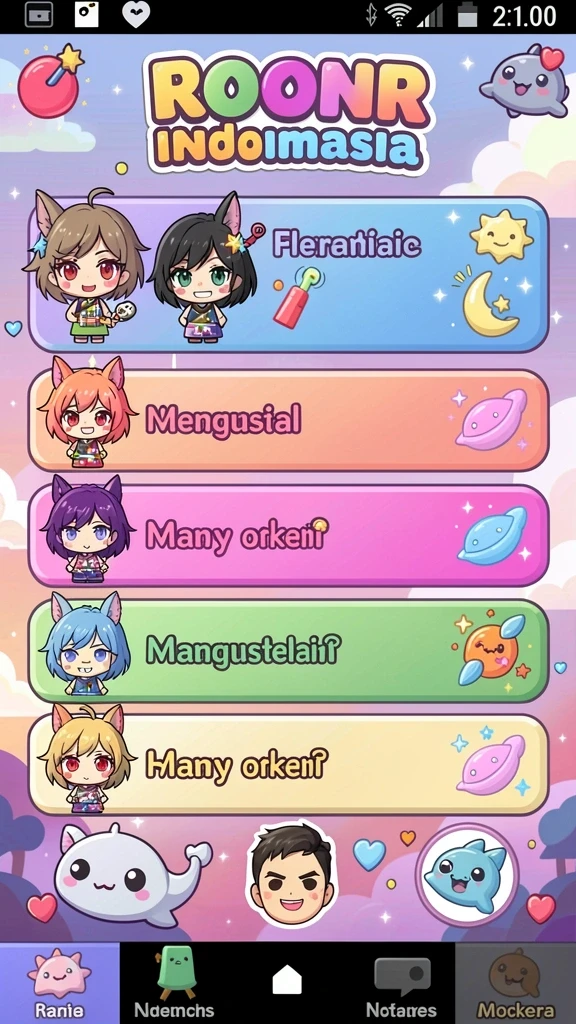Select the pink Many orkeri card
Screen dimensions: 576x1024
coord(288,536)
